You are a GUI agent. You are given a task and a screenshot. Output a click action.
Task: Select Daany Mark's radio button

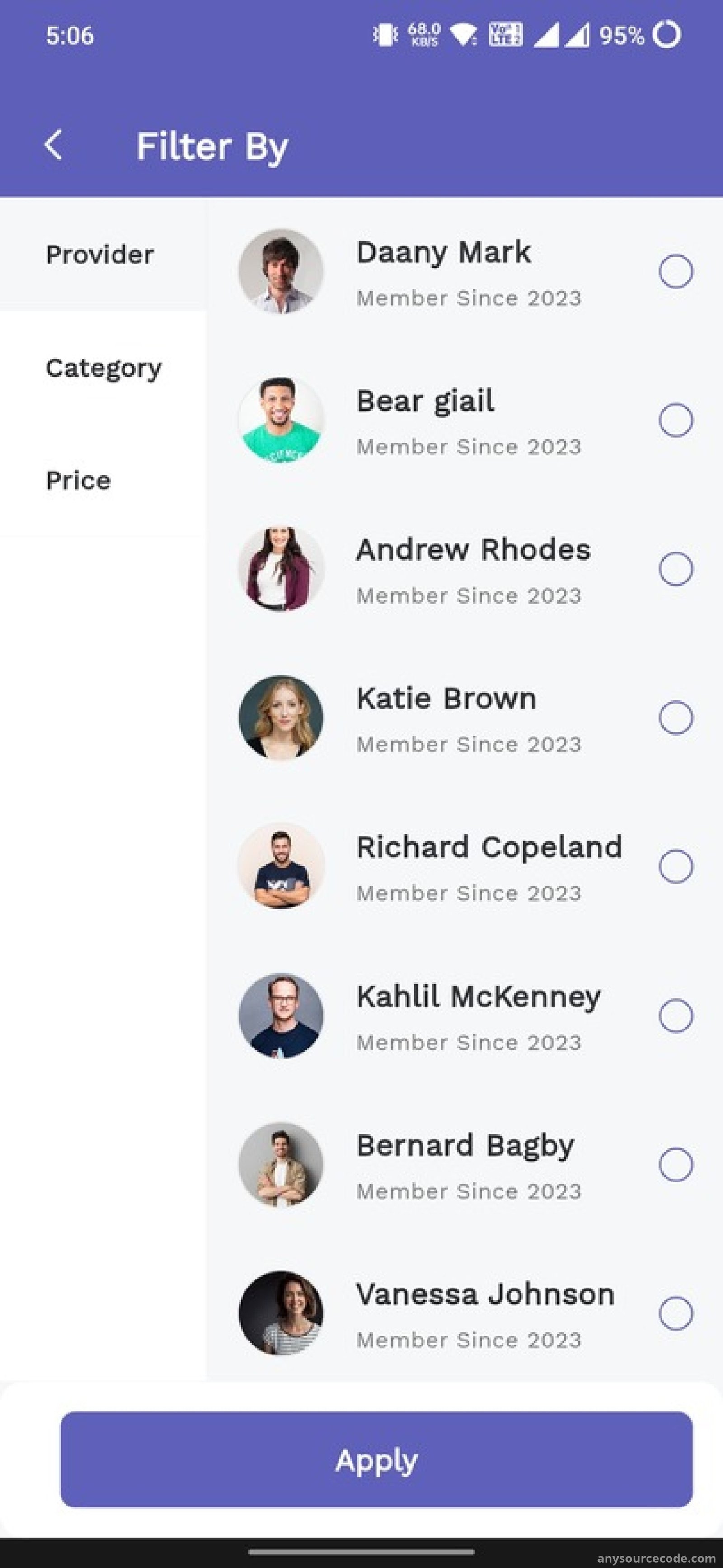point(676,271)
